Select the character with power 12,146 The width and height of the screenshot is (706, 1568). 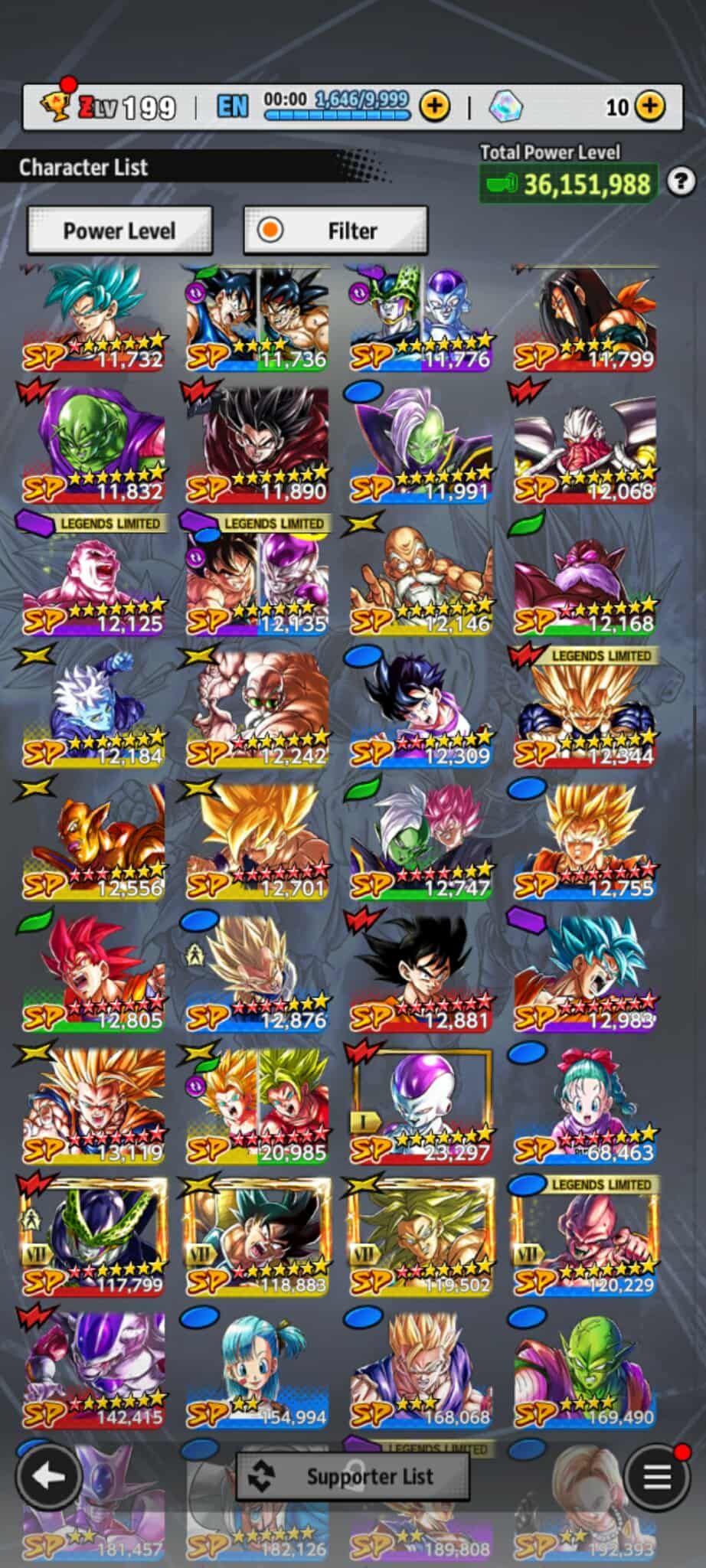click(x=421, y=582)
